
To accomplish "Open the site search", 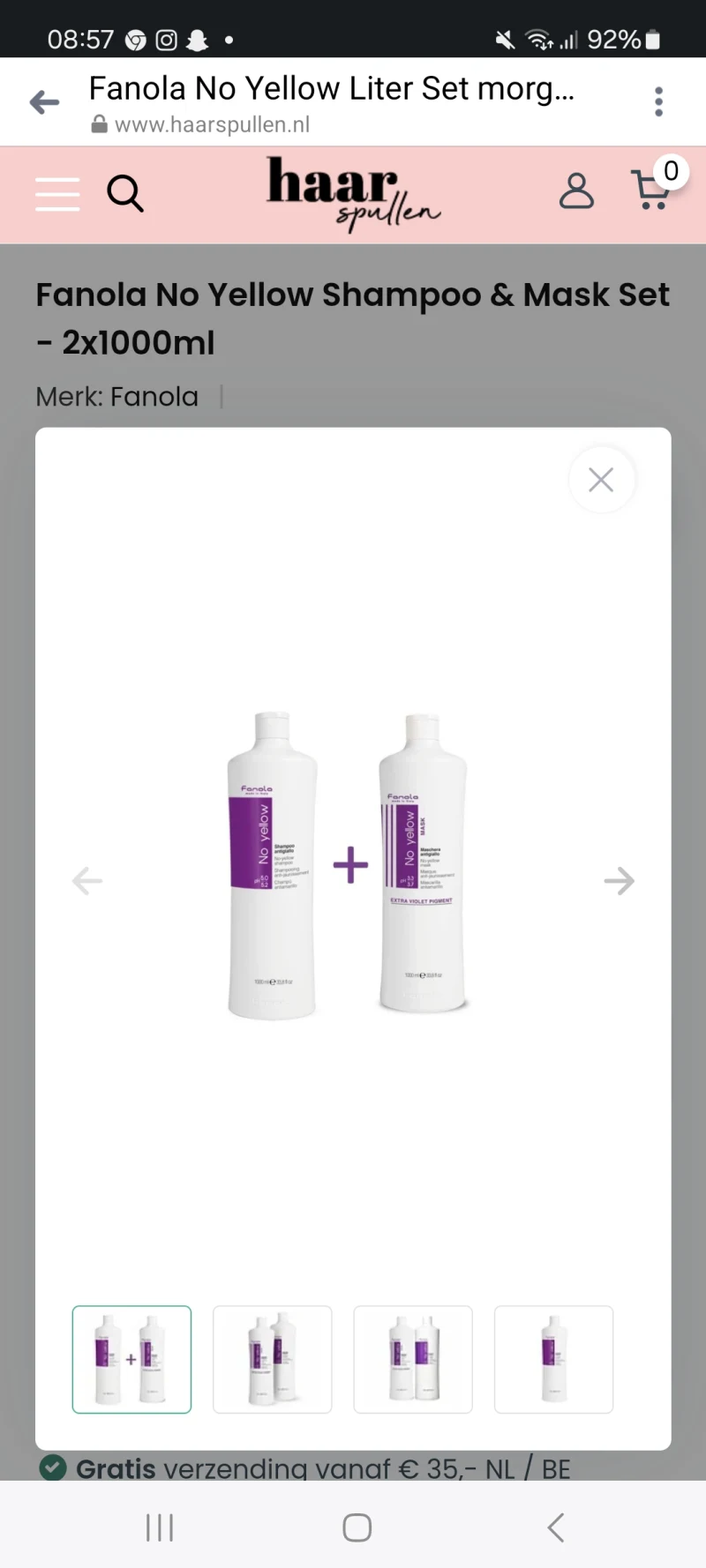I will click(125, 193).
